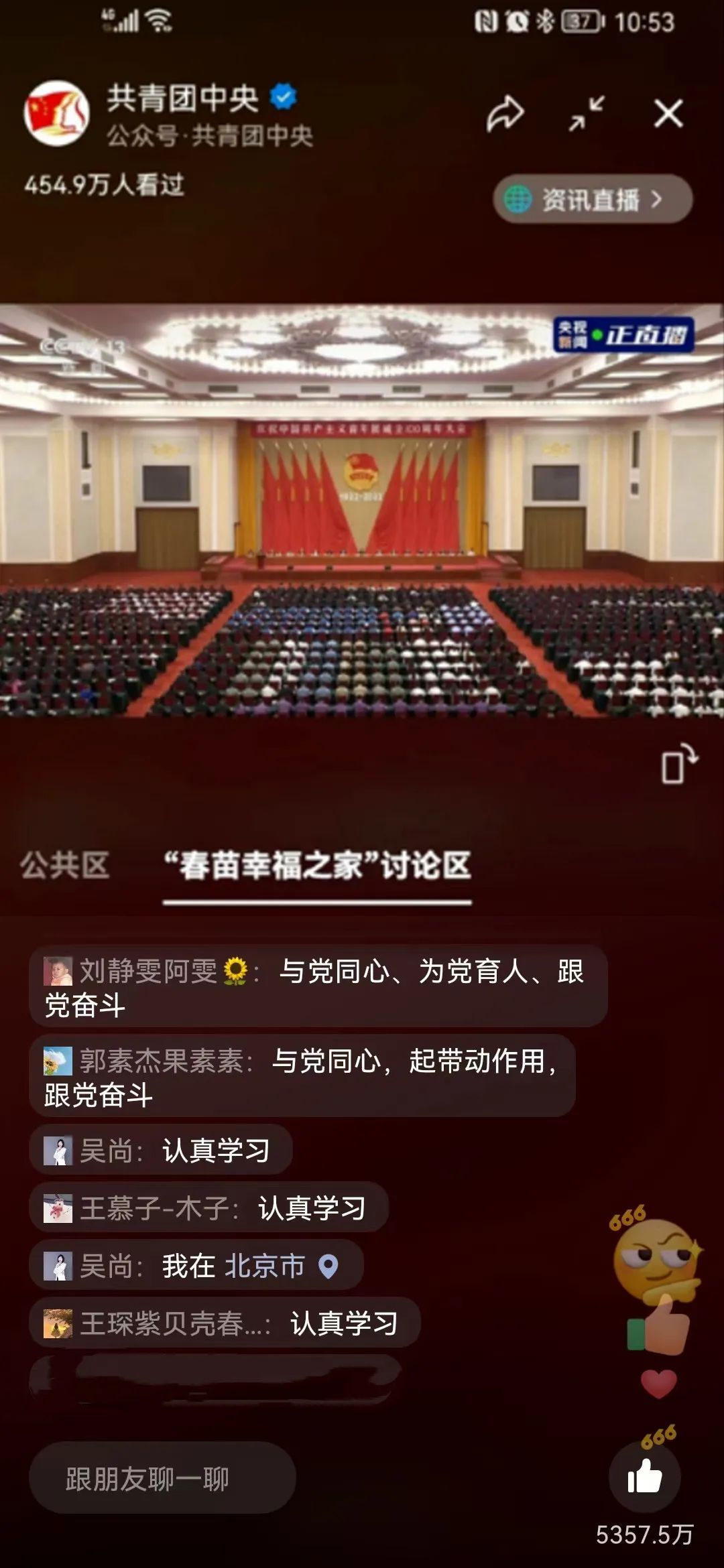The image size is (724, 1568).
Task: Switch to "春苗幸福之家"讨论区 tab
Action: tap(317, 865)
